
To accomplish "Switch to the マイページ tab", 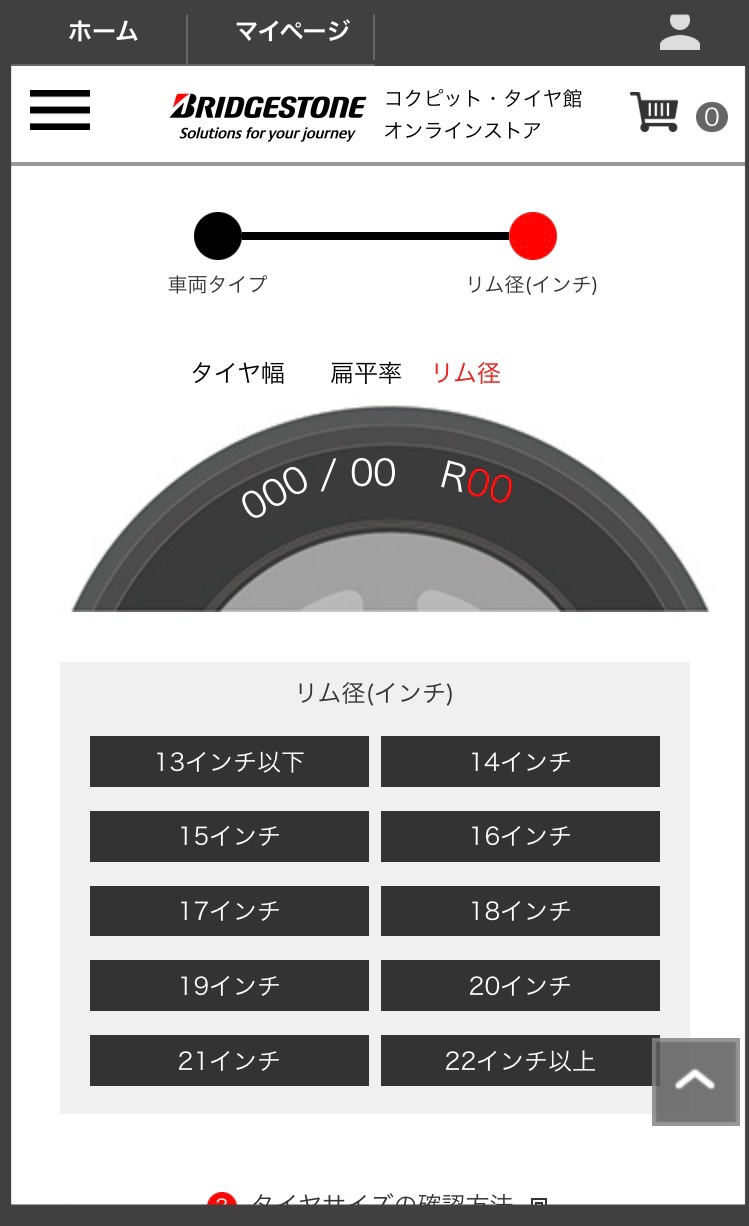I will coord(292,32).
